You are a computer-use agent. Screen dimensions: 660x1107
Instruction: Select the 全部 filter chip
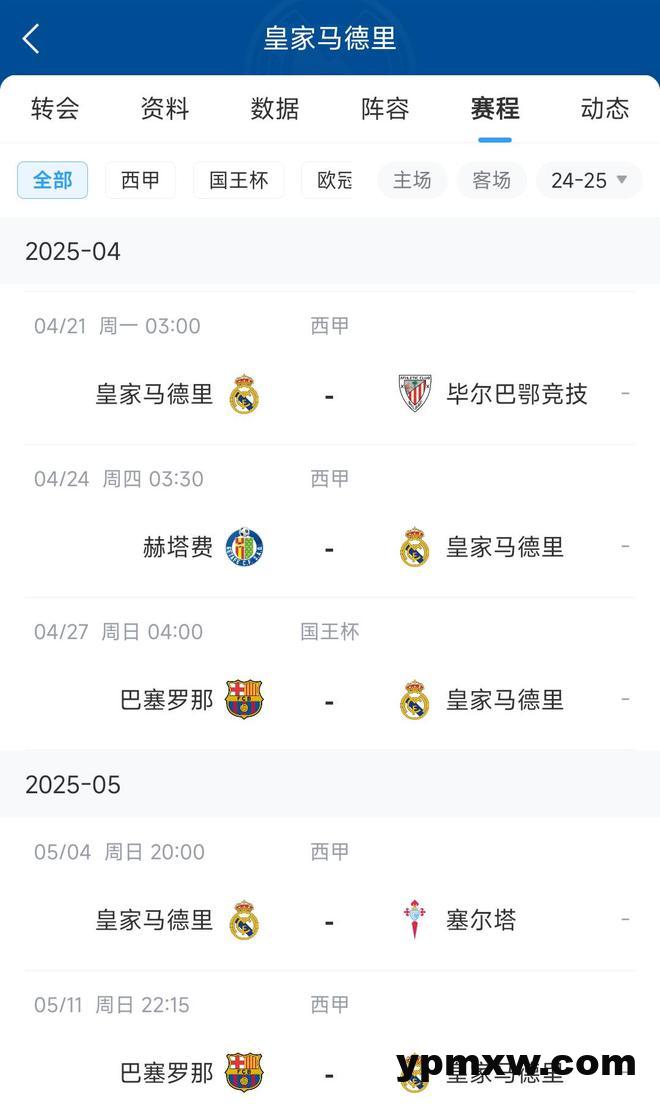point(52,180)
